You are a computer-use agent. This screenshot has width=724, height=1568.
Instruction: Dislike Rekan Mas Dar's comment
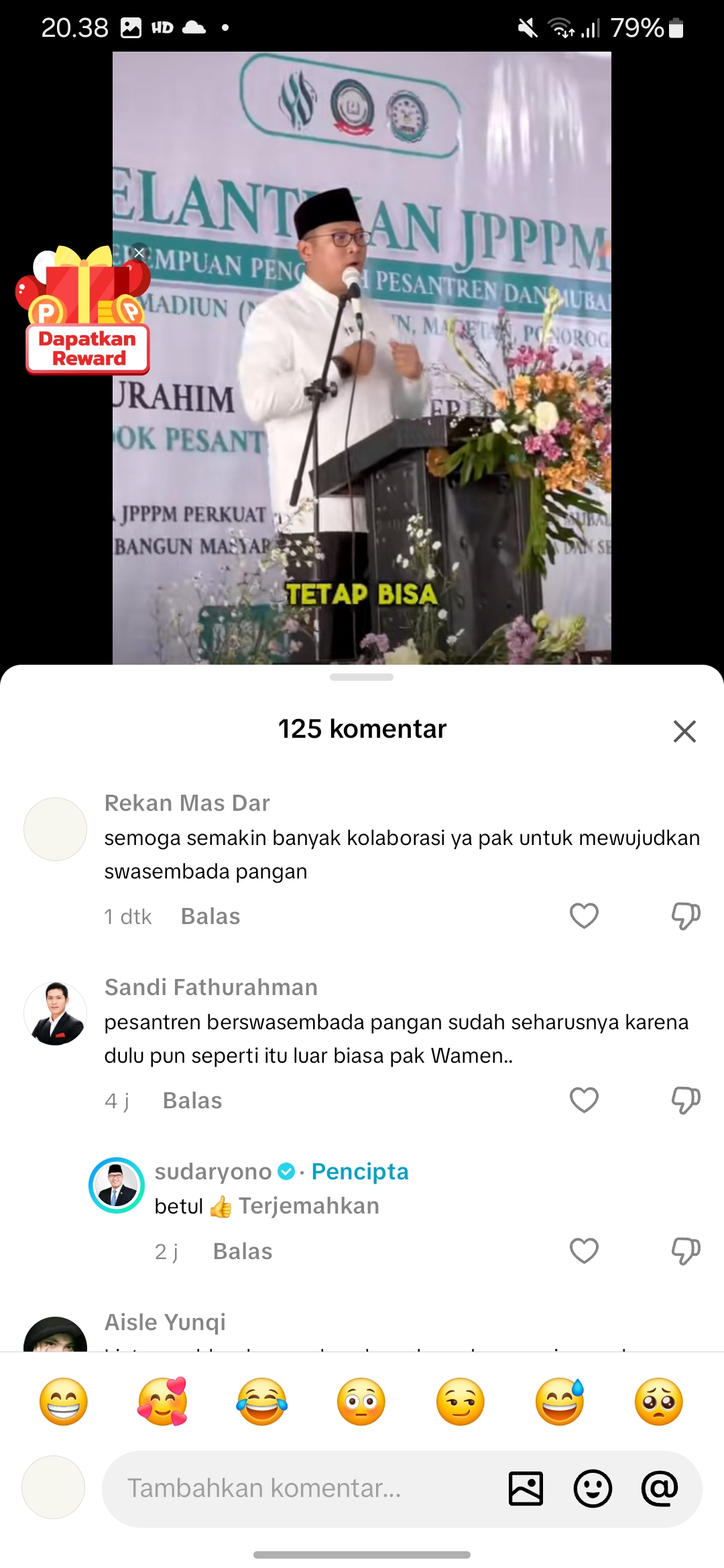pos(686,915)
